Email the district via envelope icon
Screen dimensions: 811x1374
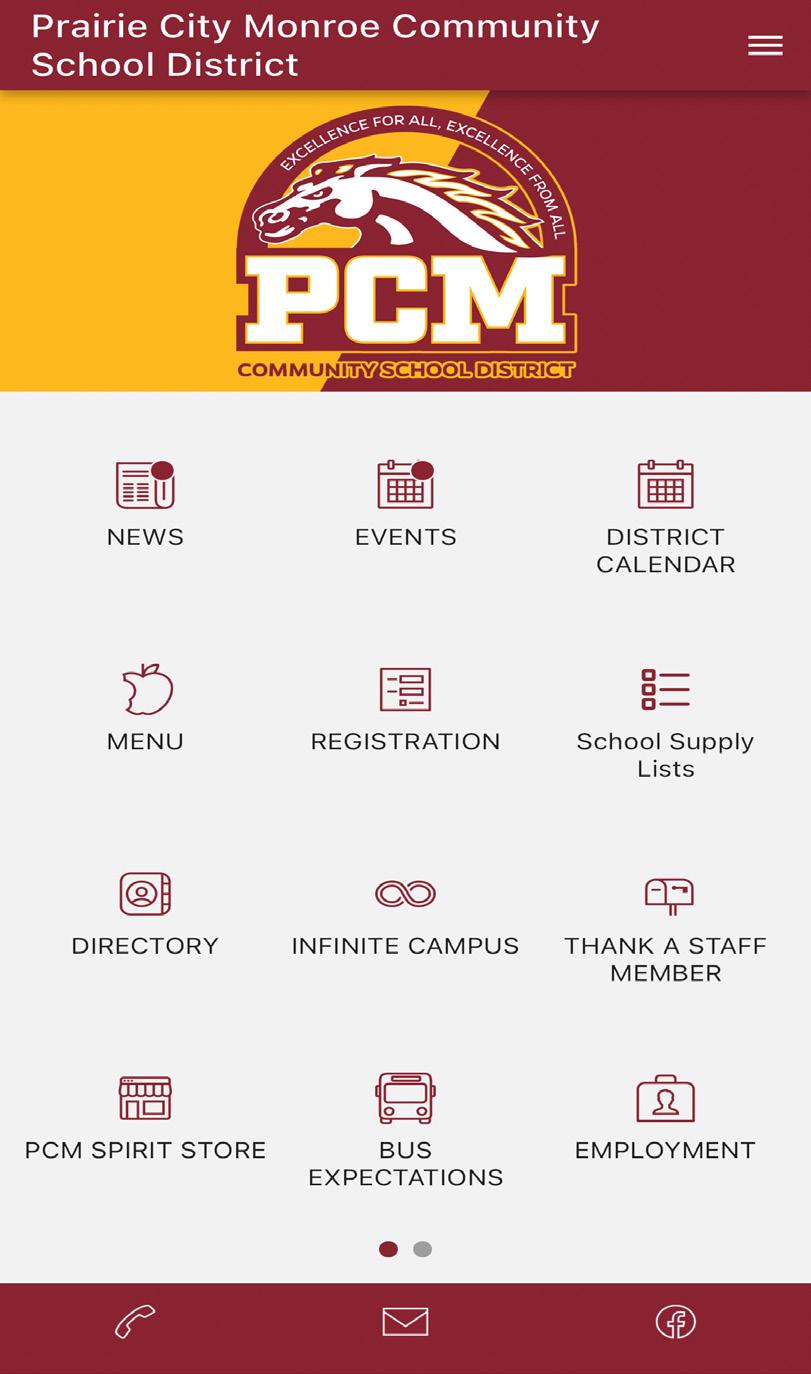pos(406,1322)
